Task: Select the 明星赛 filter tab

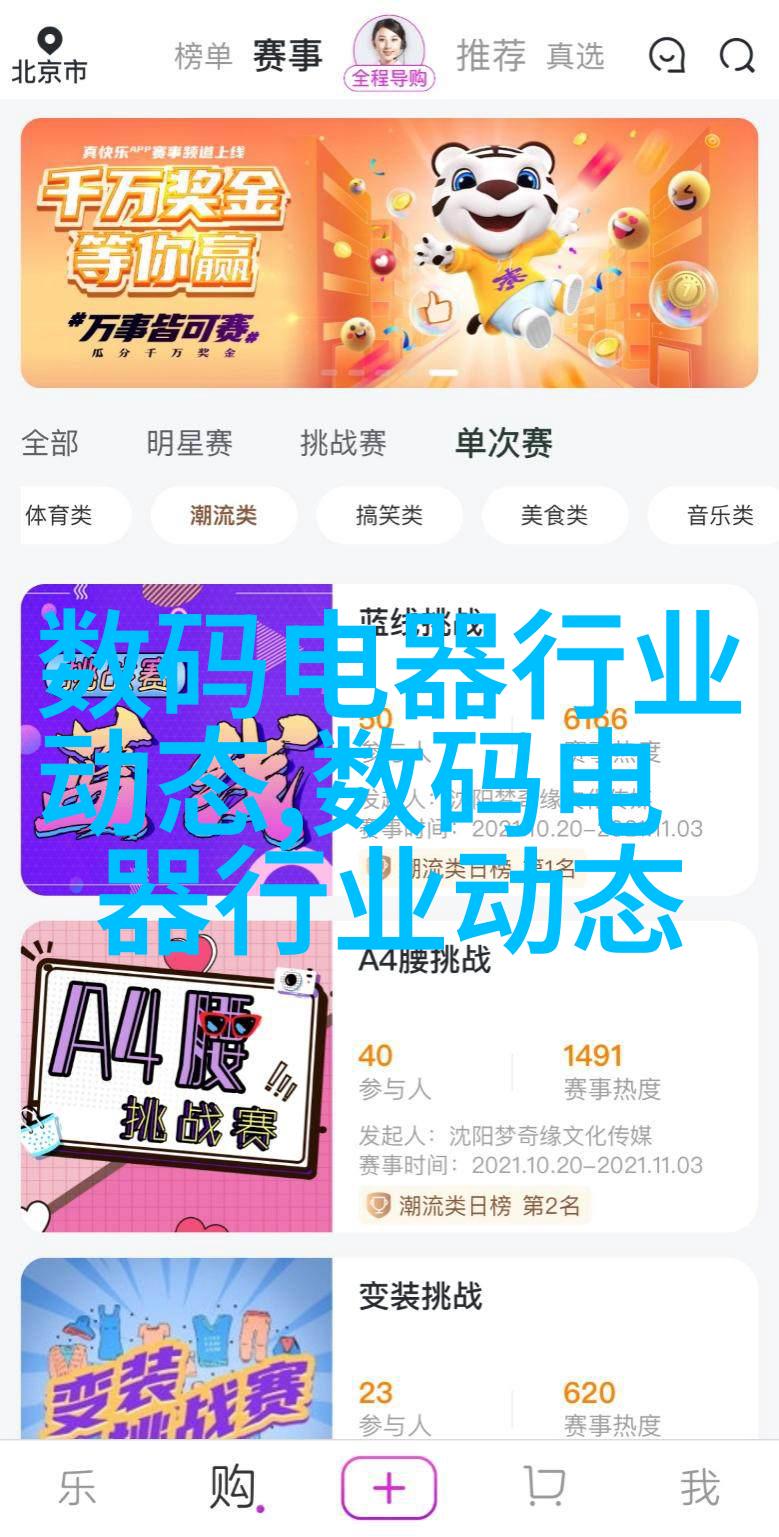Action: click(190, 443)
